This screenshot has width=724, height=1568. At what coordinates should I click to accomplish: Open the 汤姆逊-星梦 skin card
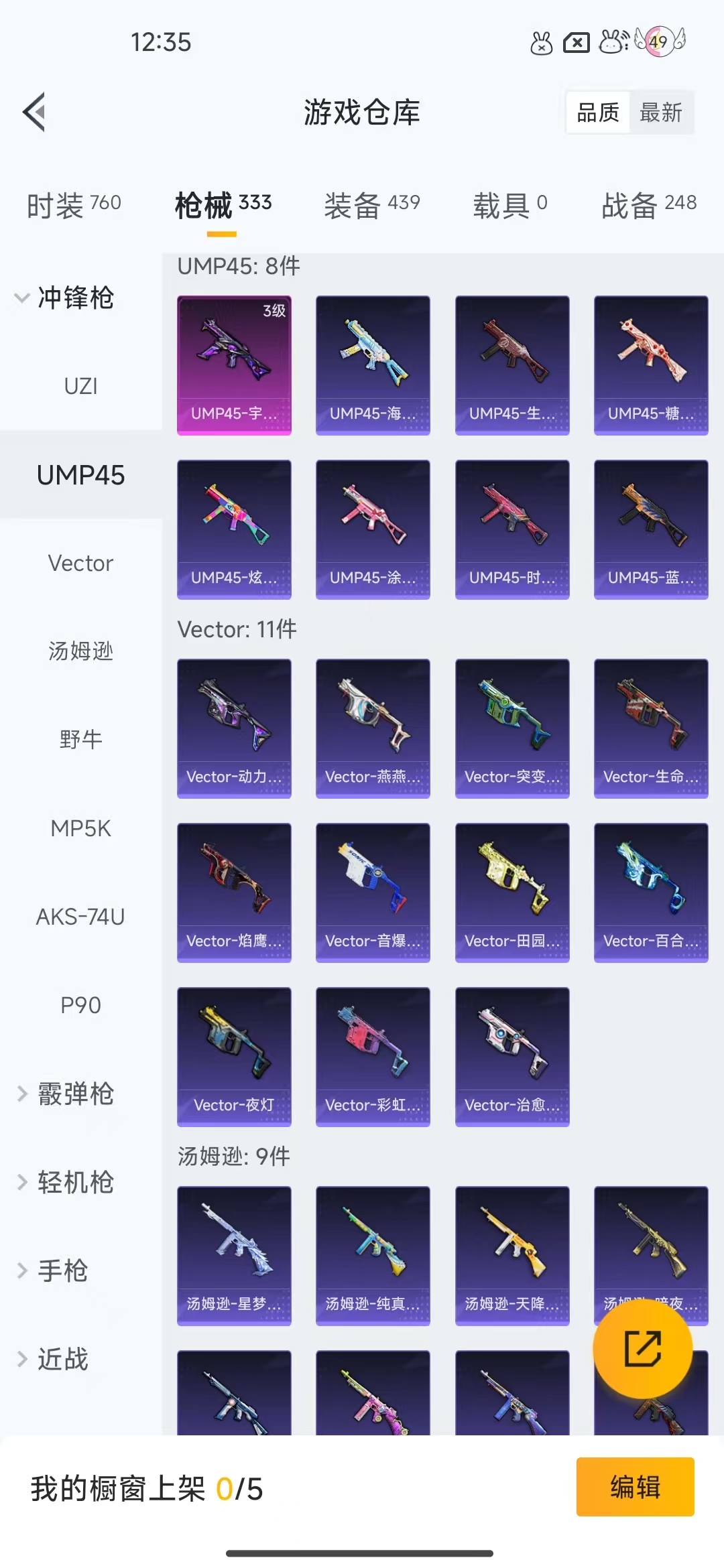point(234,1256)
